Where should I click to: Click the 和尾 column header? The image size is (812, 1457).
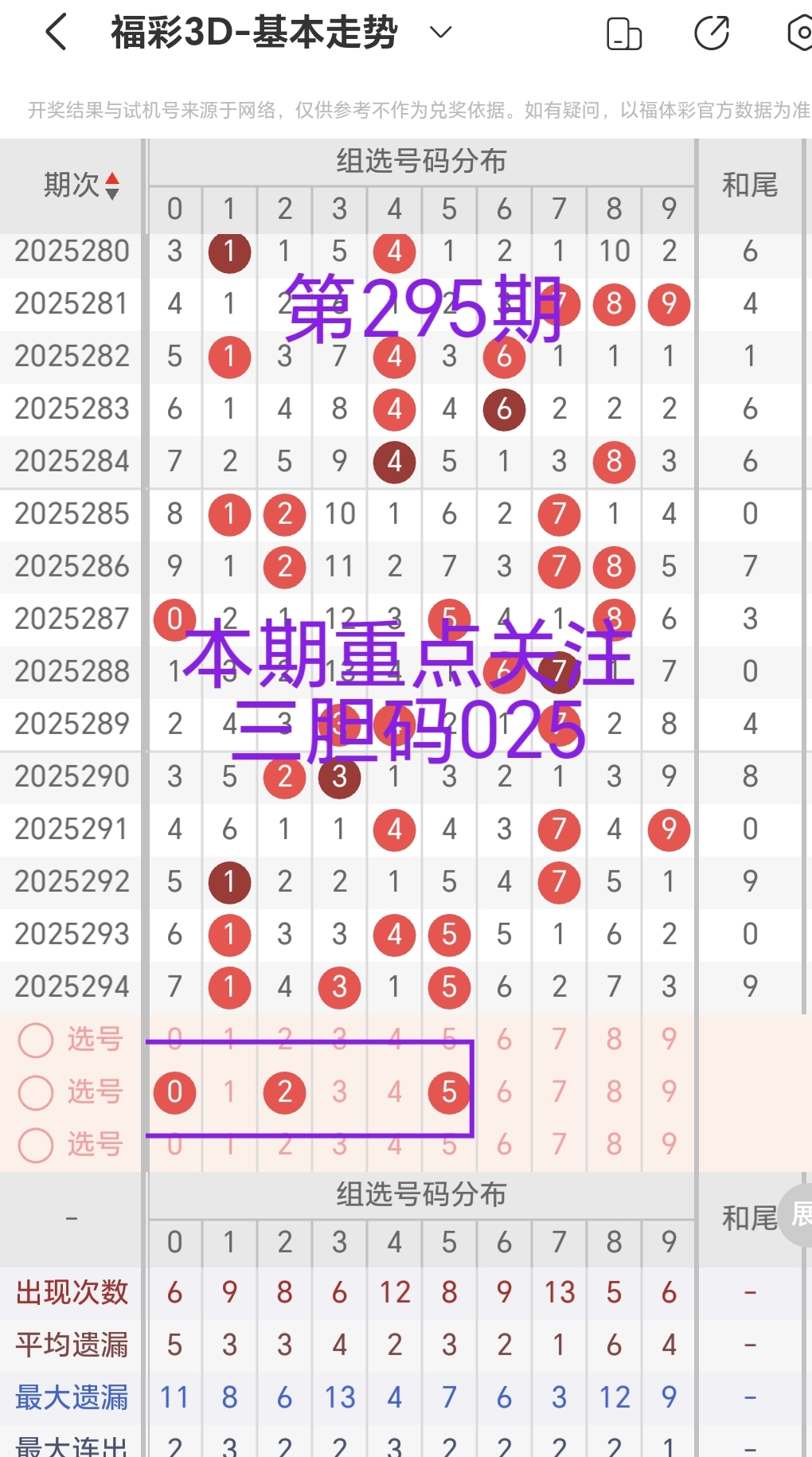749,186
